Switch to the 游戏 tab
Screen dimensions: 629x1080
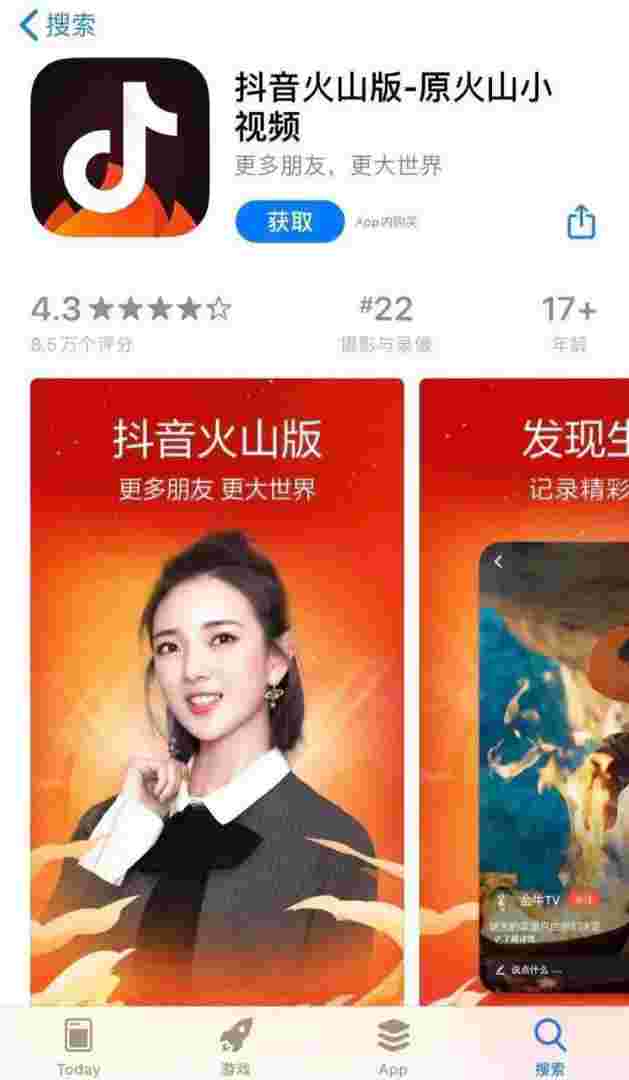point(236,1046)
